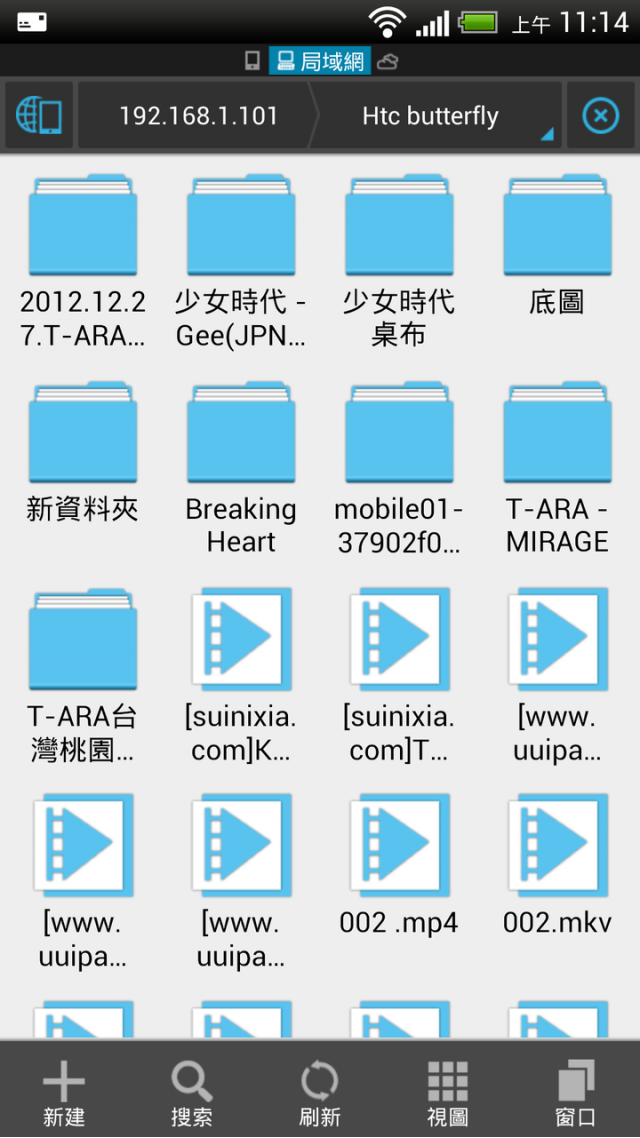Refresh the list with 刷新
Viewport: 640px width, 1138px height.
tap(320, 1089)
